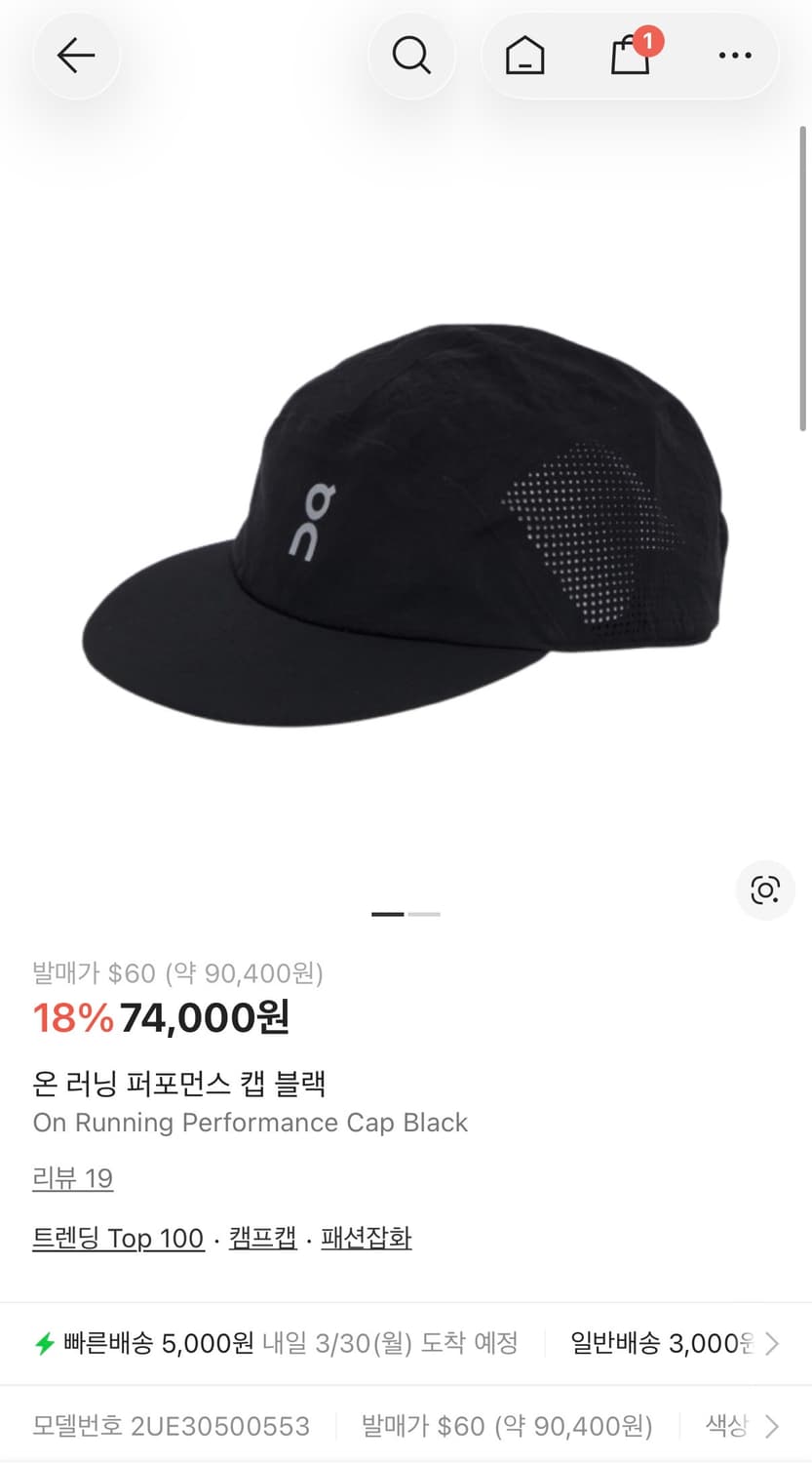The image size is (812, 1463).
Task: Open the search icon
Action: pyautogui.click(x=411, y=56)
